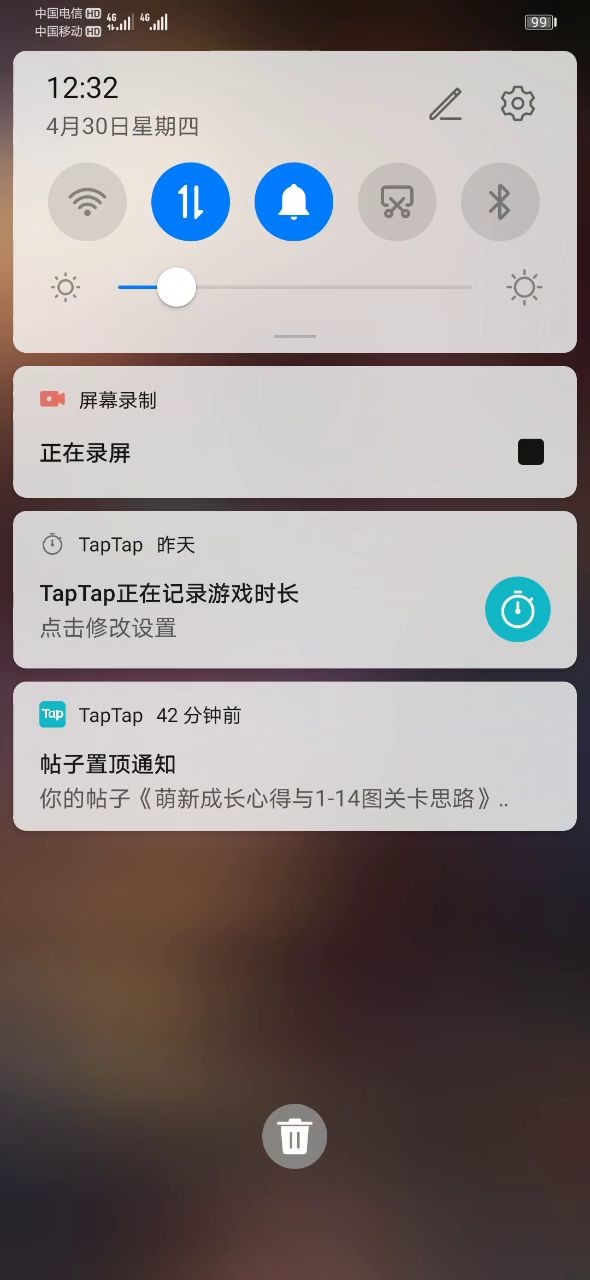Open the TapTap pinned post notification

[x=295, y=756]
